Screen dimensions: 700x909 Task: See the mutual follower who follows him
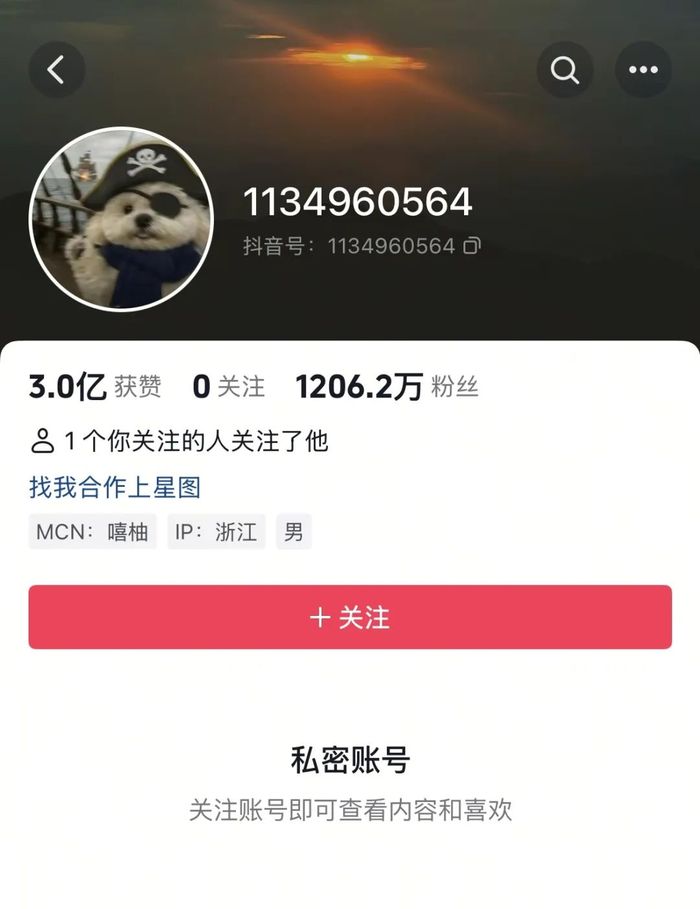(x=180, y=440)
